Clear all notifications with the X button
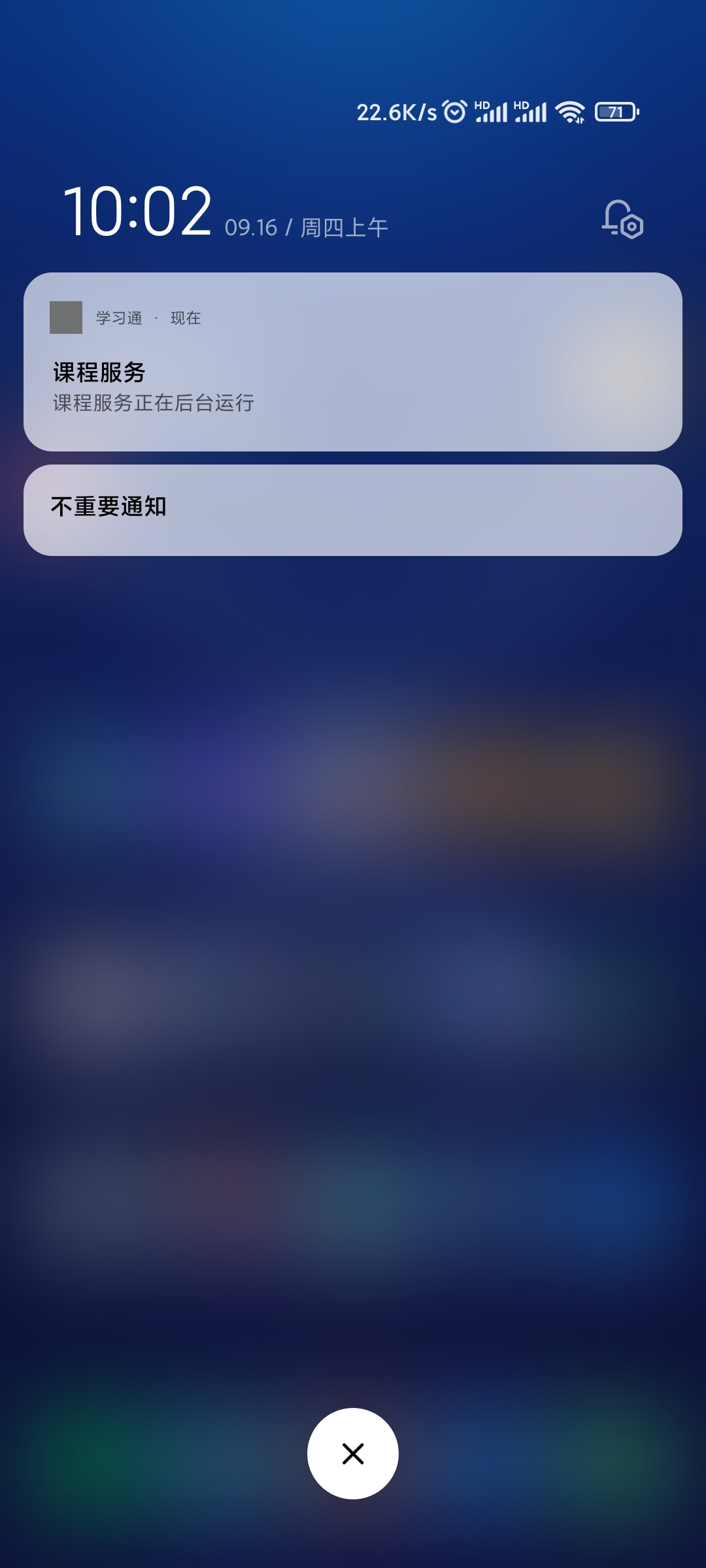This screenshot has height=1568, width=706. [x=353, y=1454]
